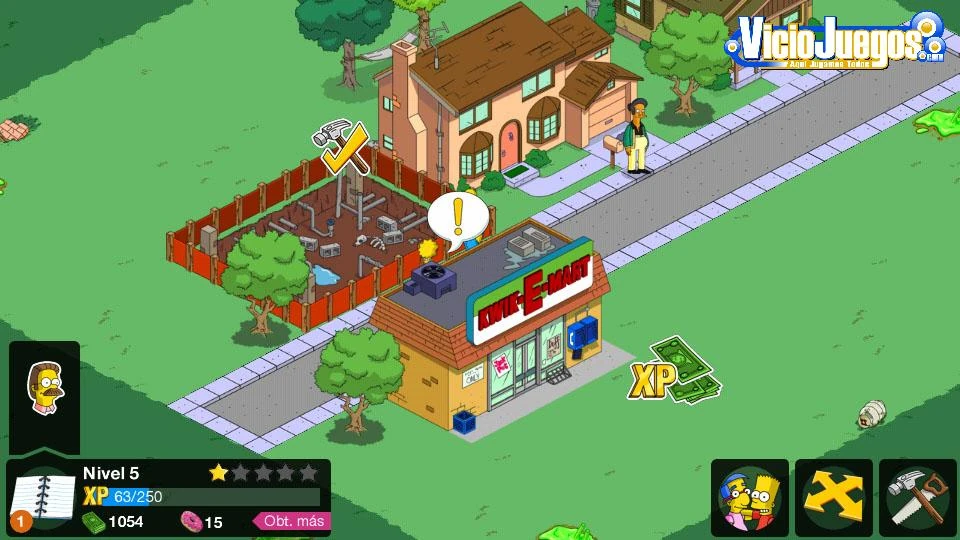The width and height of the screenshot is (960, 540).
Task: Open the friends menu with Milhouse and Bart
Action: tap(749, 498)
